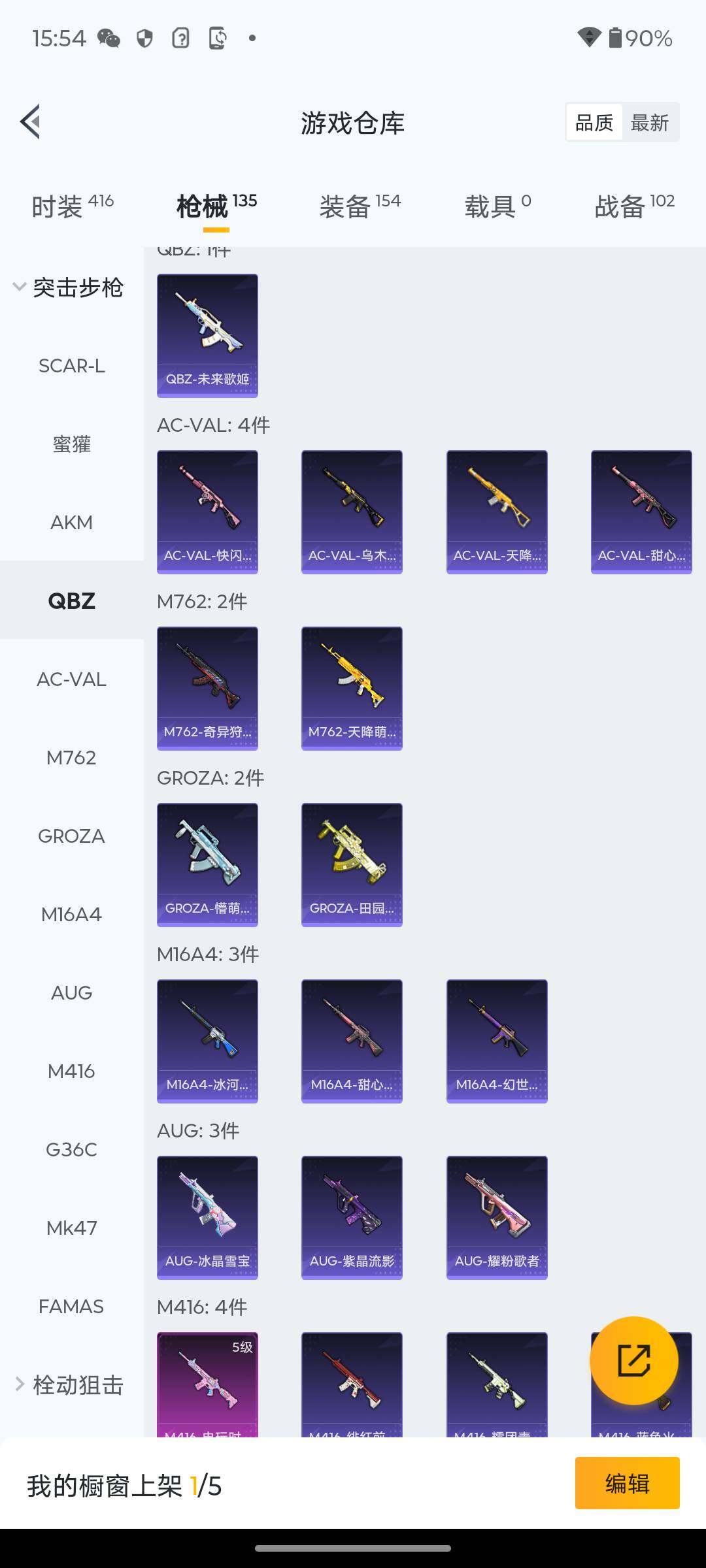This screenshot has height=1568, width=706.
Task: Jump to the FAMAS section
Action: click(x=71, y=1307)
